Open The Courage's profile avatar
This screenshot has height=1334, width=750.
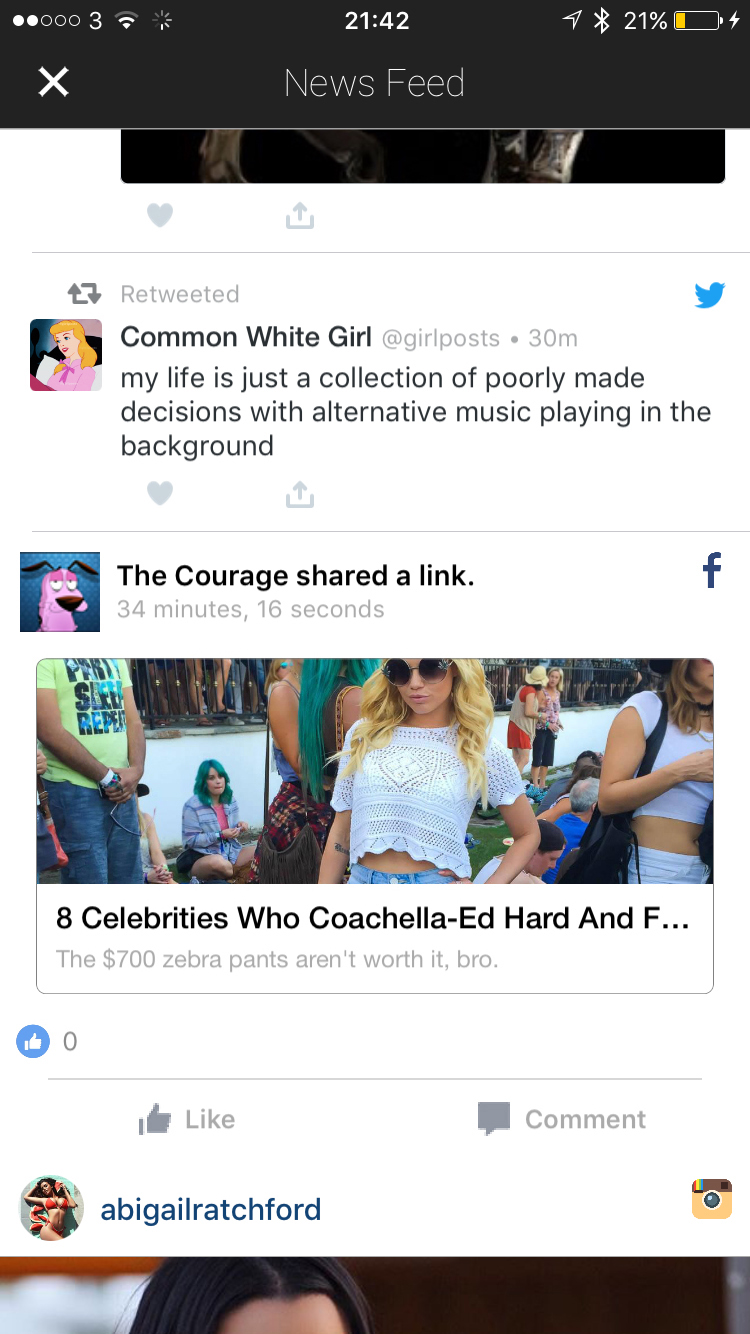pos(60,592)
